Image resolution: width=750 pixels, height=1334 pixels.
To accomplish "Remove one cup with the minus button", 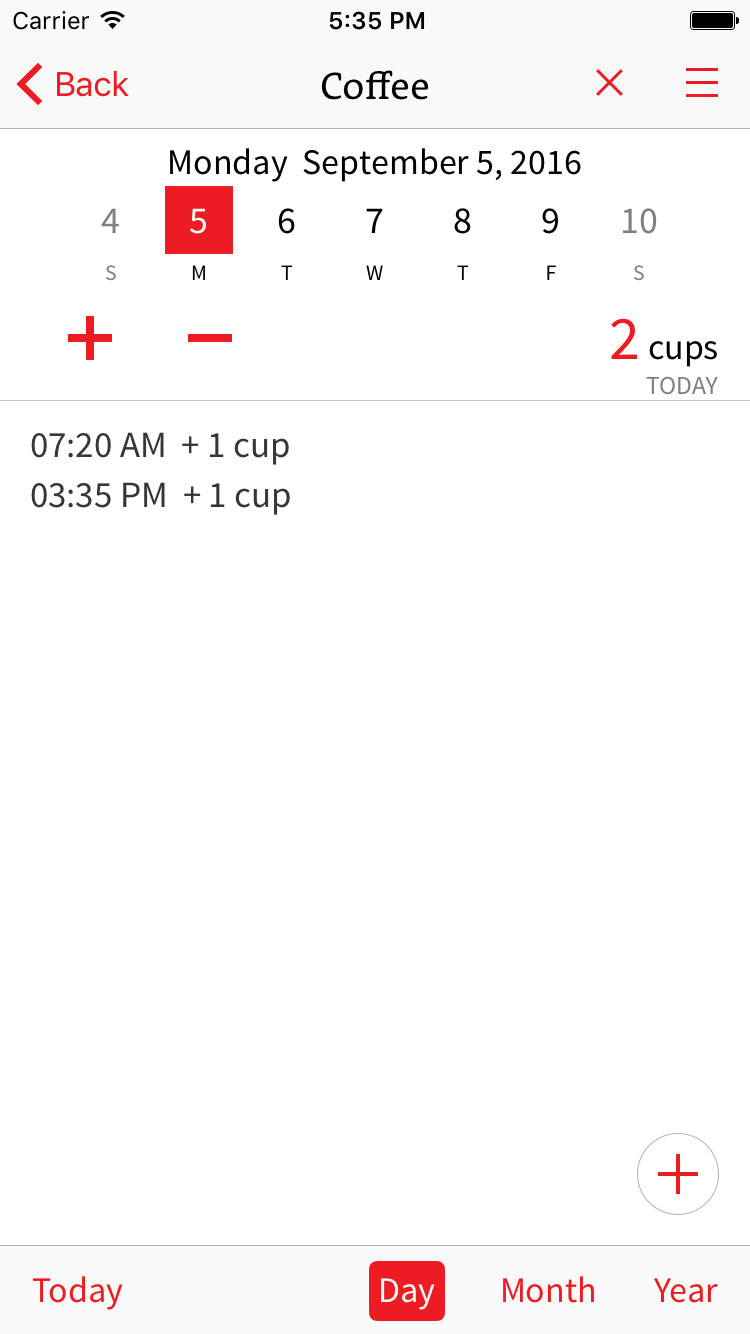I will coord(210,338).
